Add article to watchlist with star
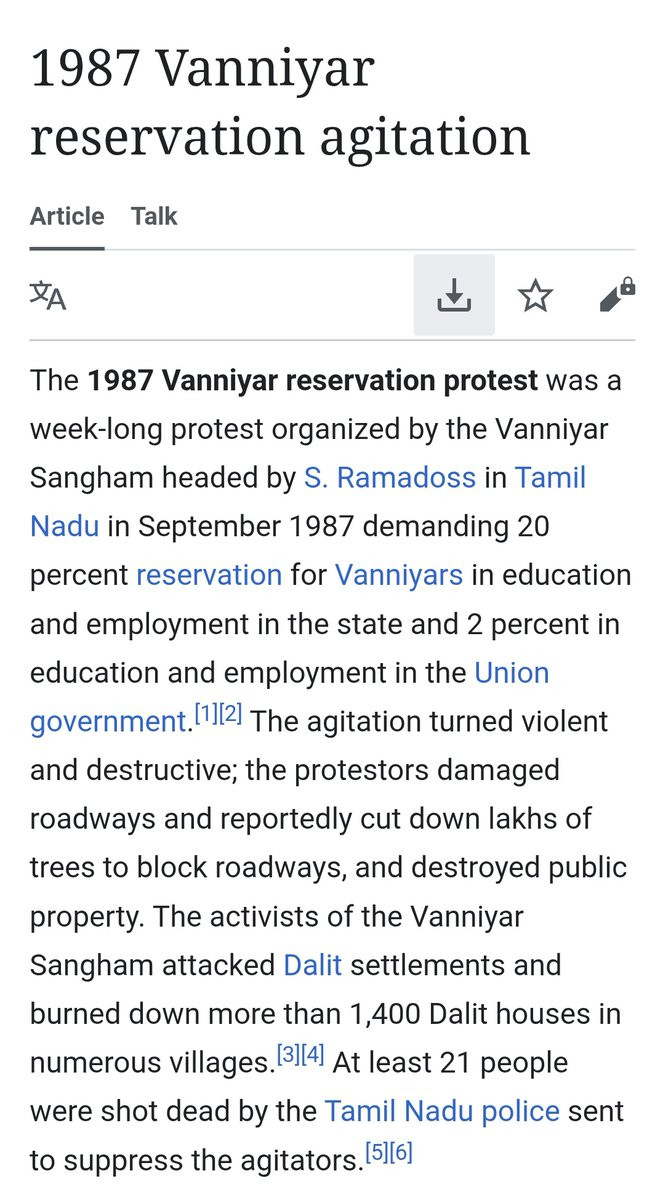Image resolution: width=663 pixels, height=1200 pixels. pyautogui.click(x=535, y=296)
